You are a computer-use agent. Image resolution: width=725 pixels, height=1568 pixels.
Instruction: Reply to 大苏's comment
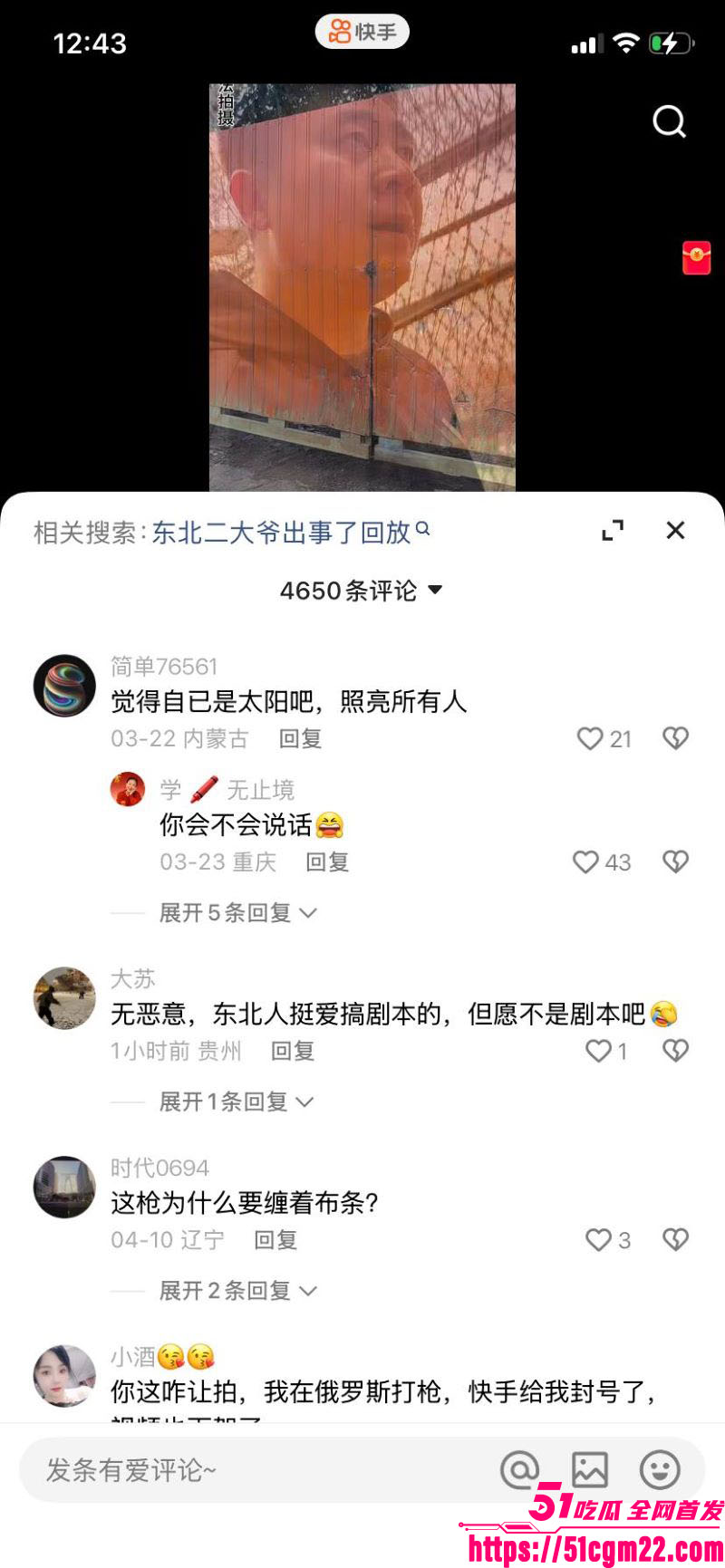[x=291, y=1051]
